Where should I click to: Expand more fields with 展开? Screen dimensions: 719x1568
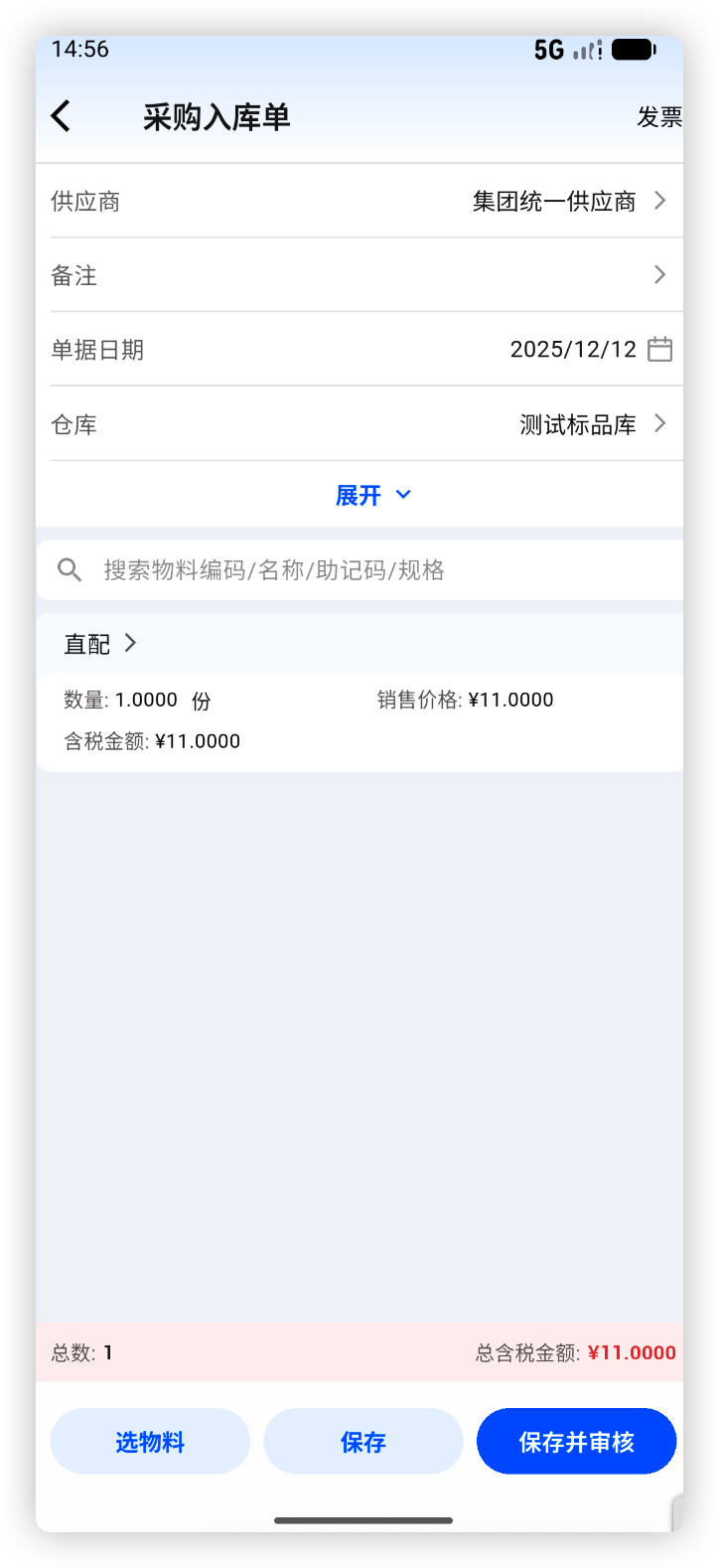(372, 495)
